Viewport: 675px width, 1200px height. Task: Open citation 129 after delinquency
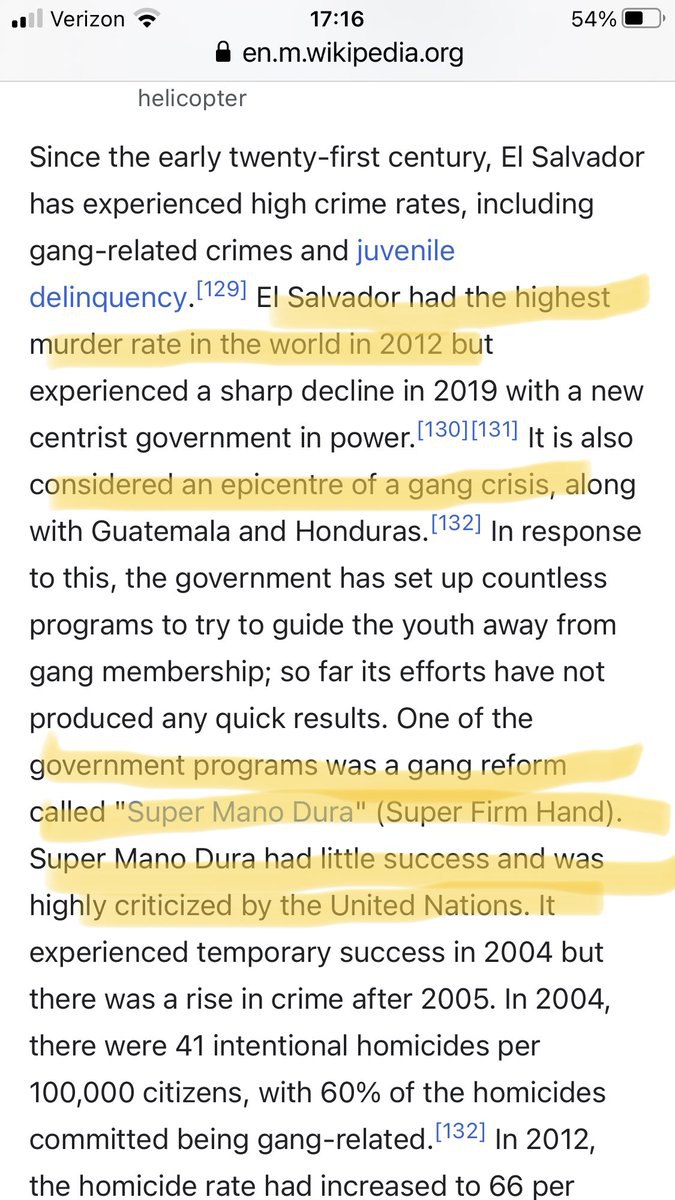tap(221, 292)
